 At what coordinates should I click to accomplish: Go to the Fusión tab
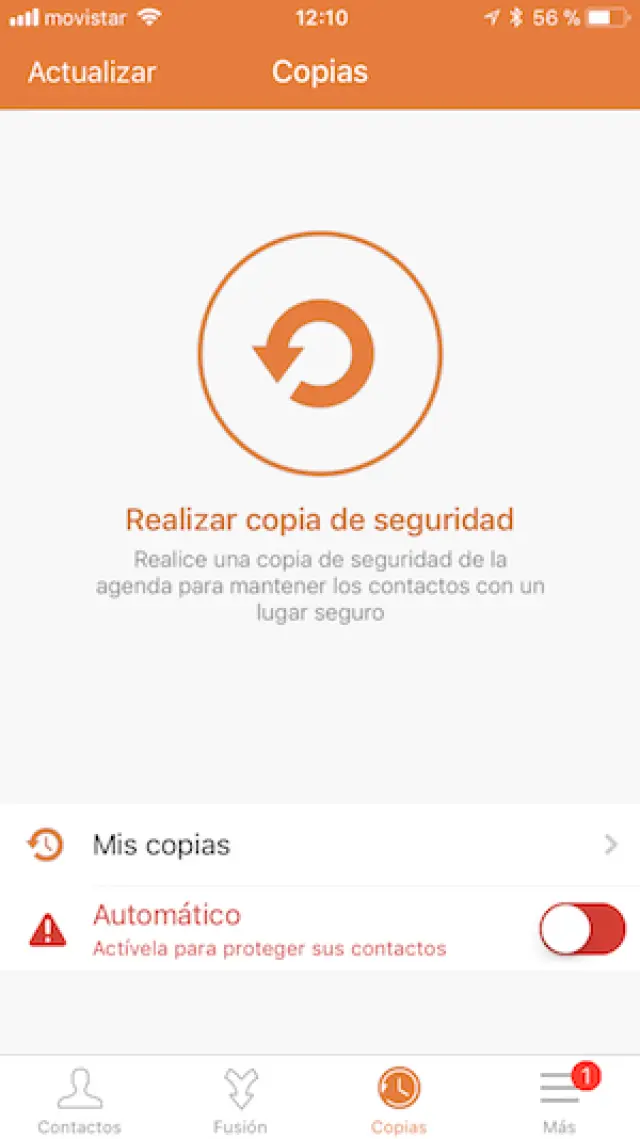240,1099
